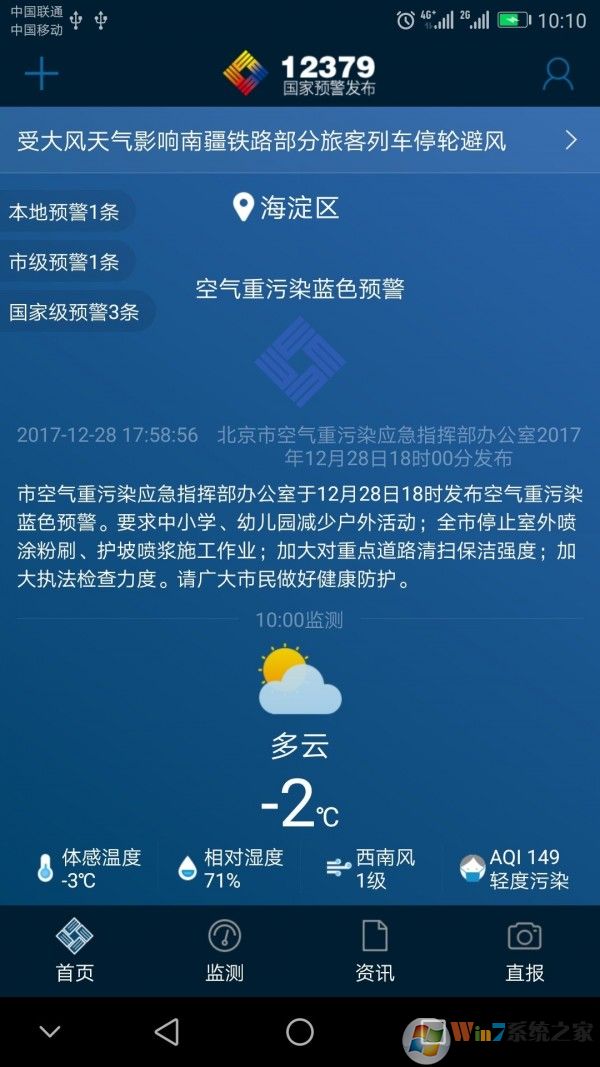Switch to the 监测 tab
600x1067 pixels.
(x=224, y=951)
